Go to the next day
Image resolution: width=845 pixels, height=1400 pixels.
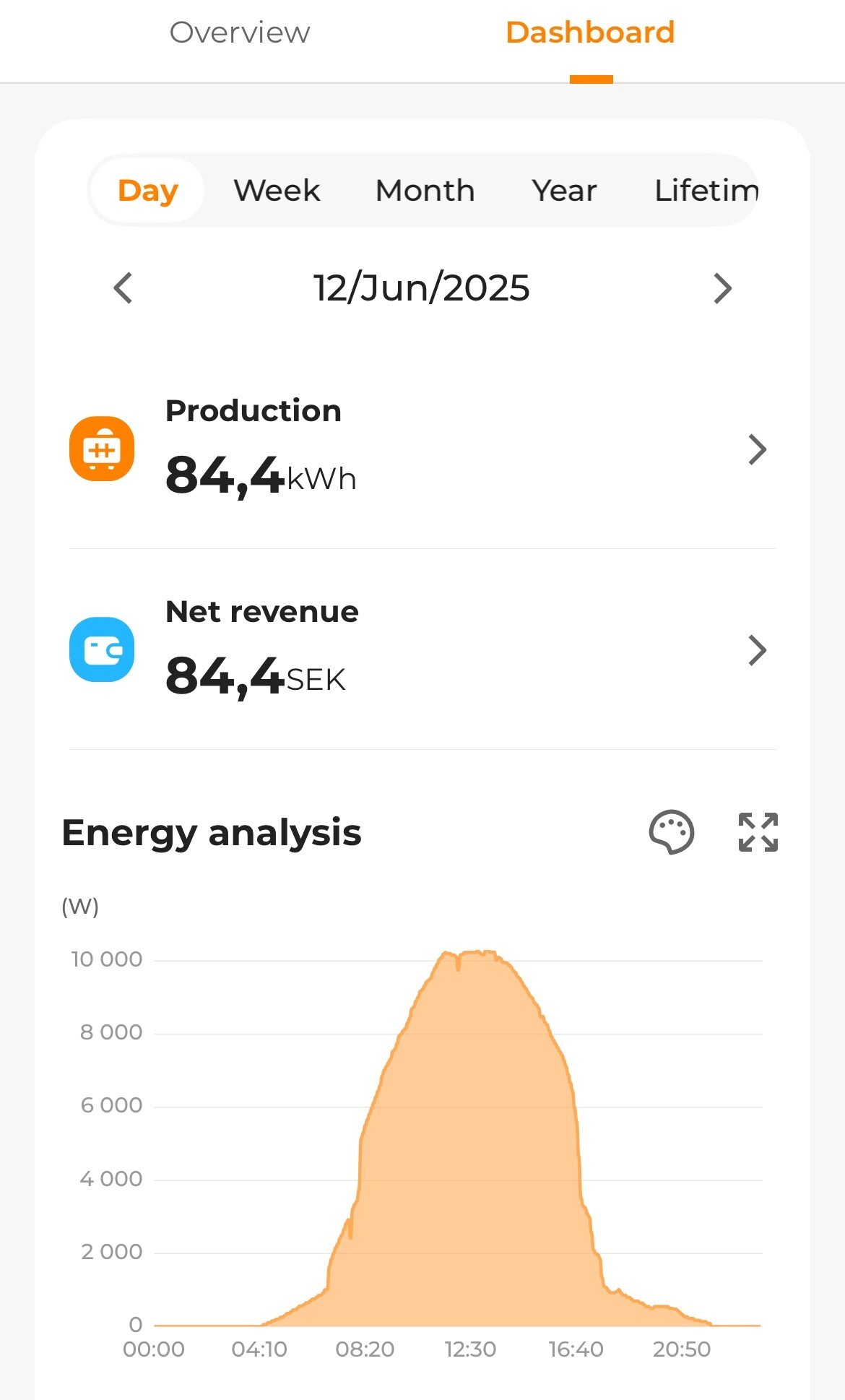click(x=722, y=288)
